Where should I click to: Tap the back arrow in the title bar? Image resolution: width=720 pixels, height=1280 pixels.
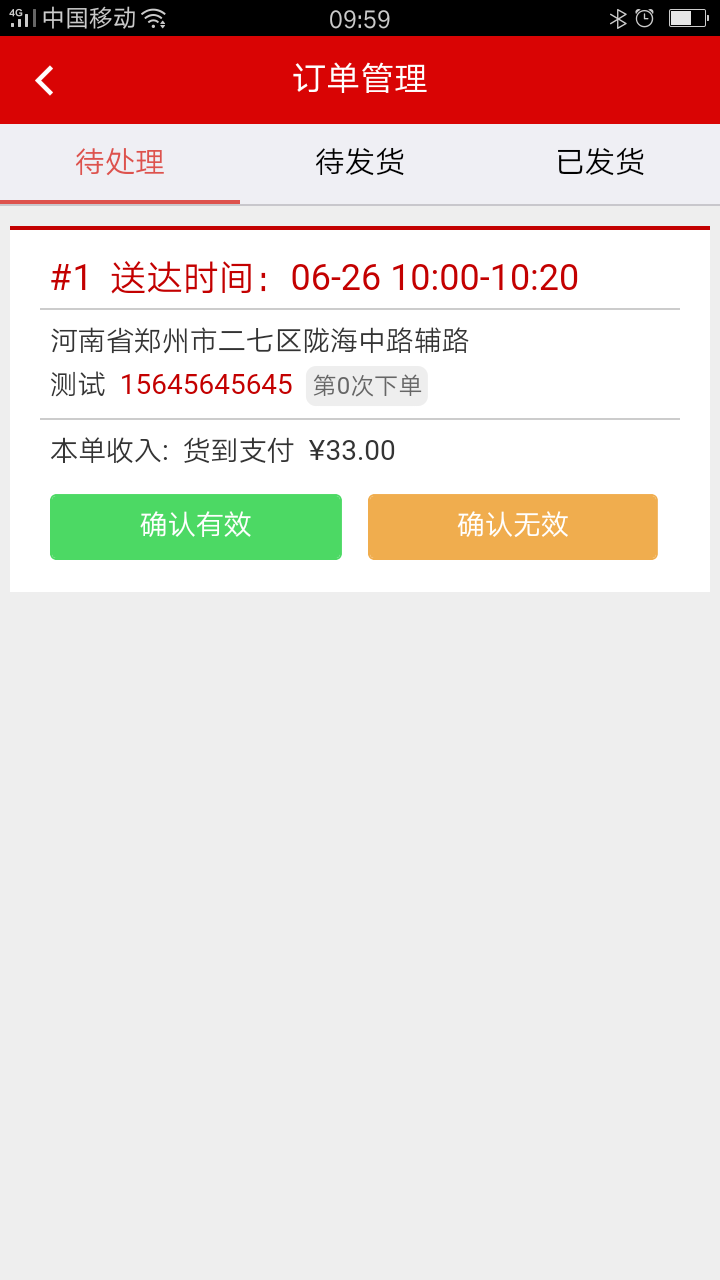pyautogui.click(x=43, y=79)
